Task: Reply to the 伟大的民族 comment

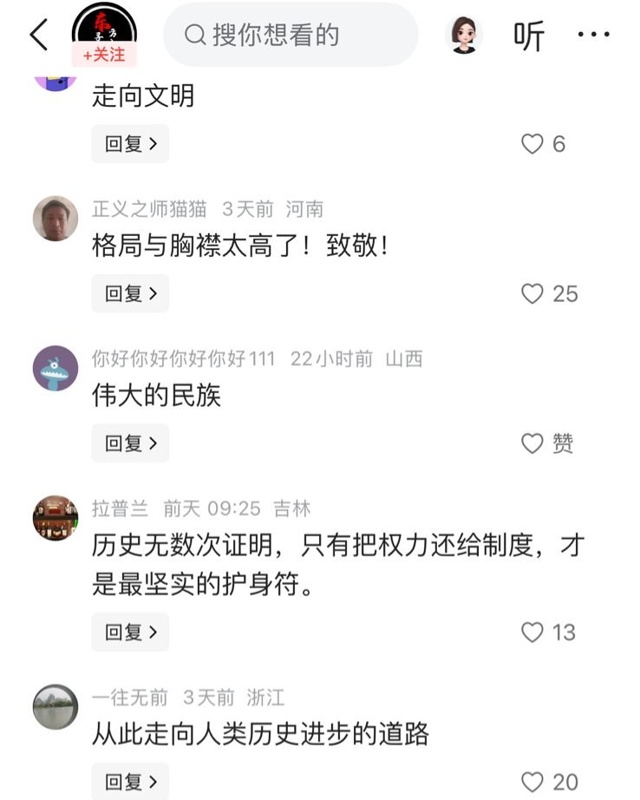Action: coord(130,443)
